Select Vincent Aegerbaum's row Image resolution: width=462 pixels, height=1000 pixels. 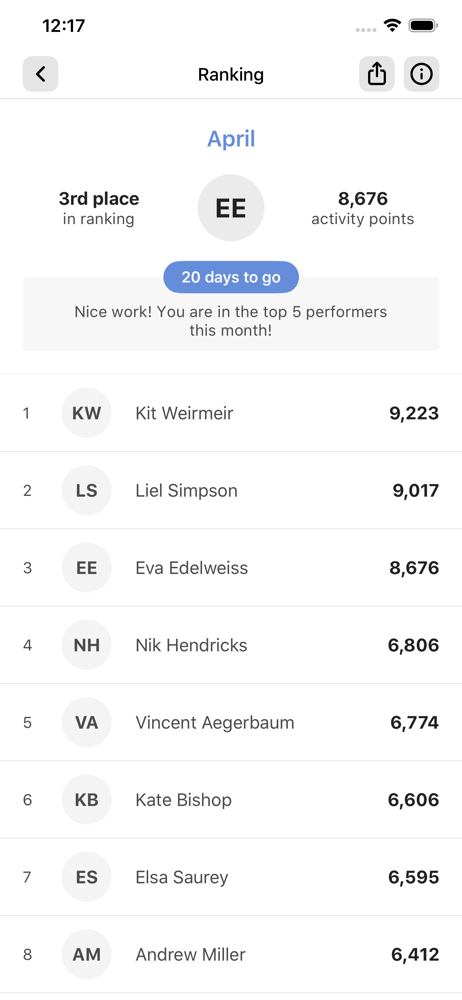pyautogui.click(x=231, y=722)
